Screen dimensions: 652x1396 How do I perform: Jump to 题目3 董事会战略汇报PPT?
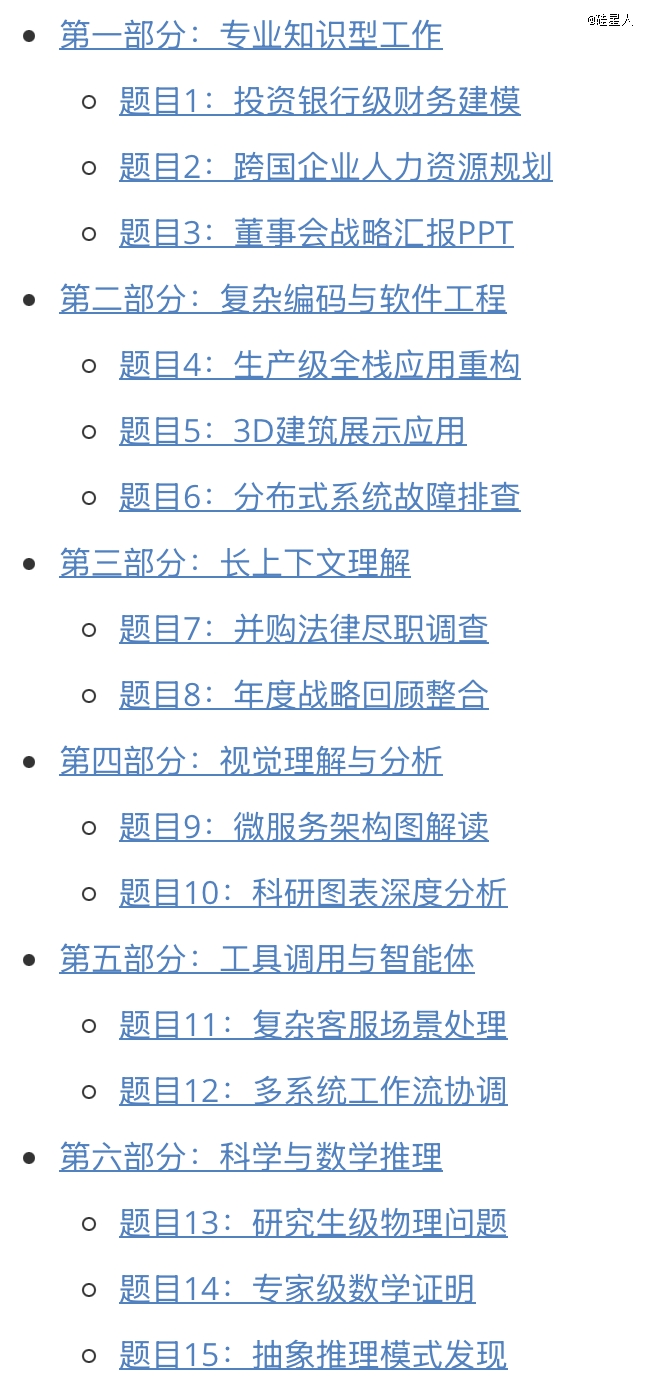(316, 234)
